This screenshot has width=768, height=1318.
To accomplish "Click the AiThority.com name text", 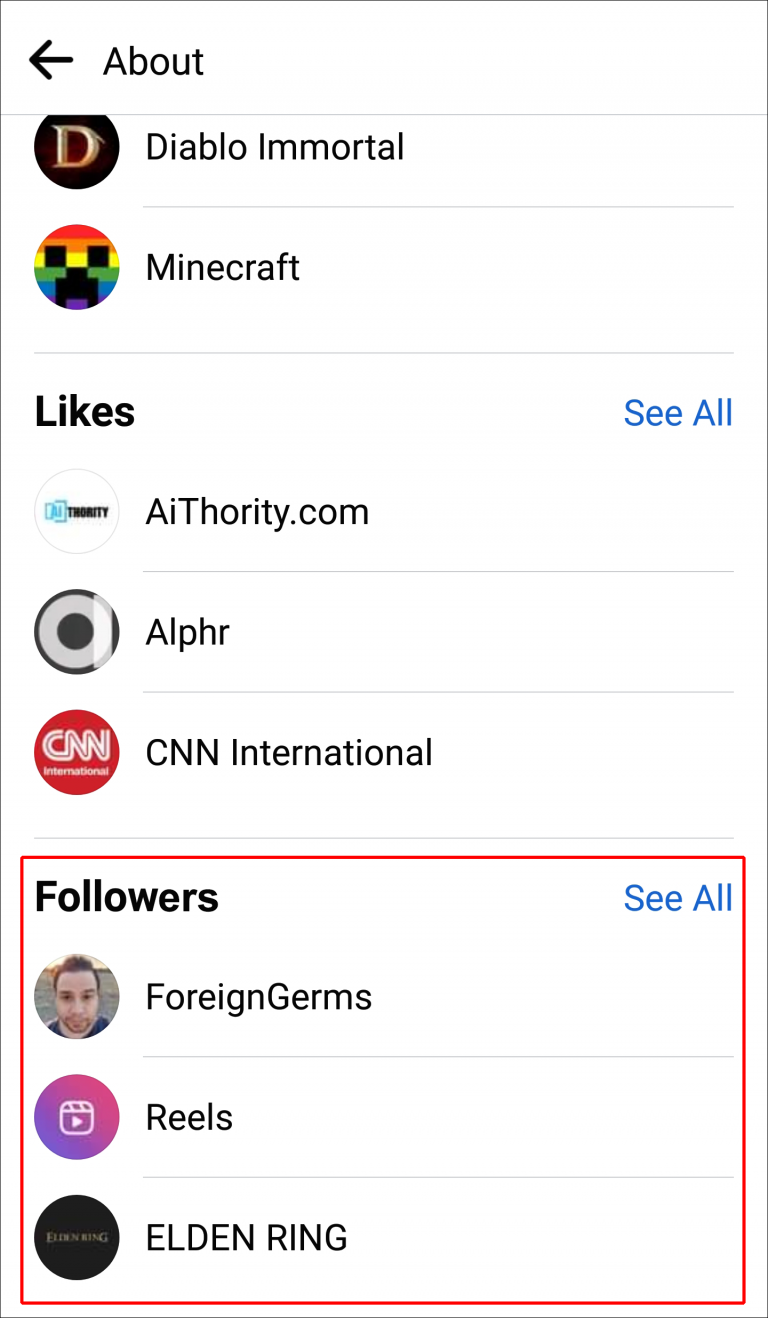I will pyautogui.click(x=256, y=511).
